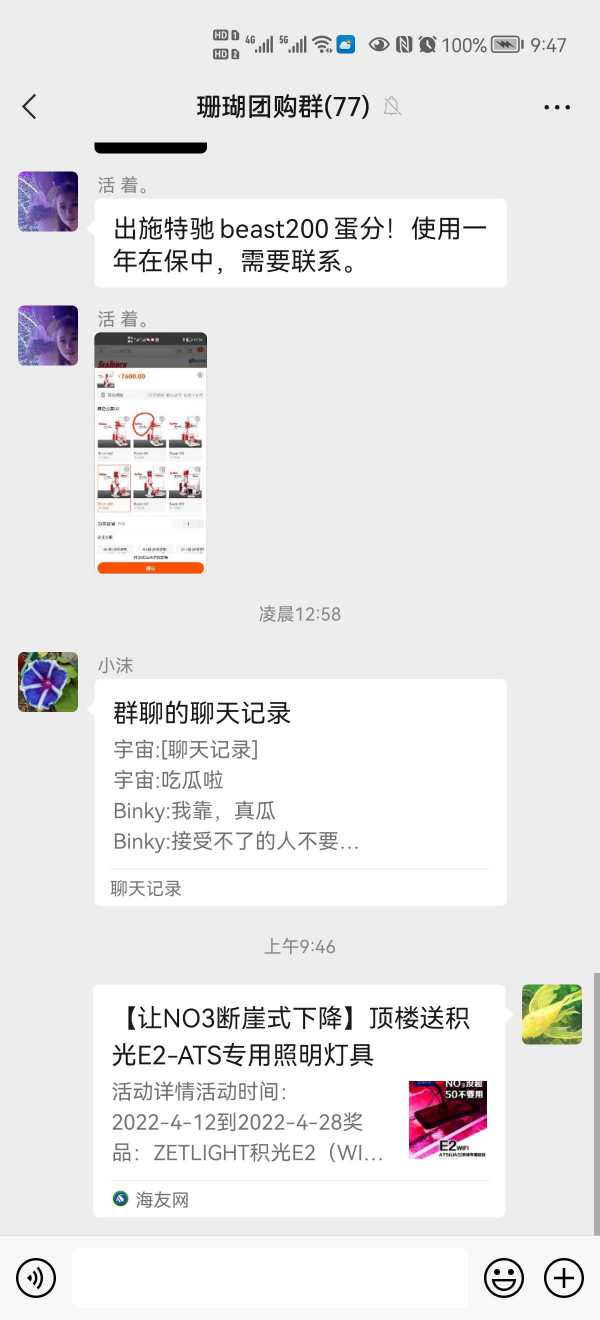Open 小沫's forwarded chat record card
The height and width of the screenshot is (1320, 600).
click(x=300, y=792)
